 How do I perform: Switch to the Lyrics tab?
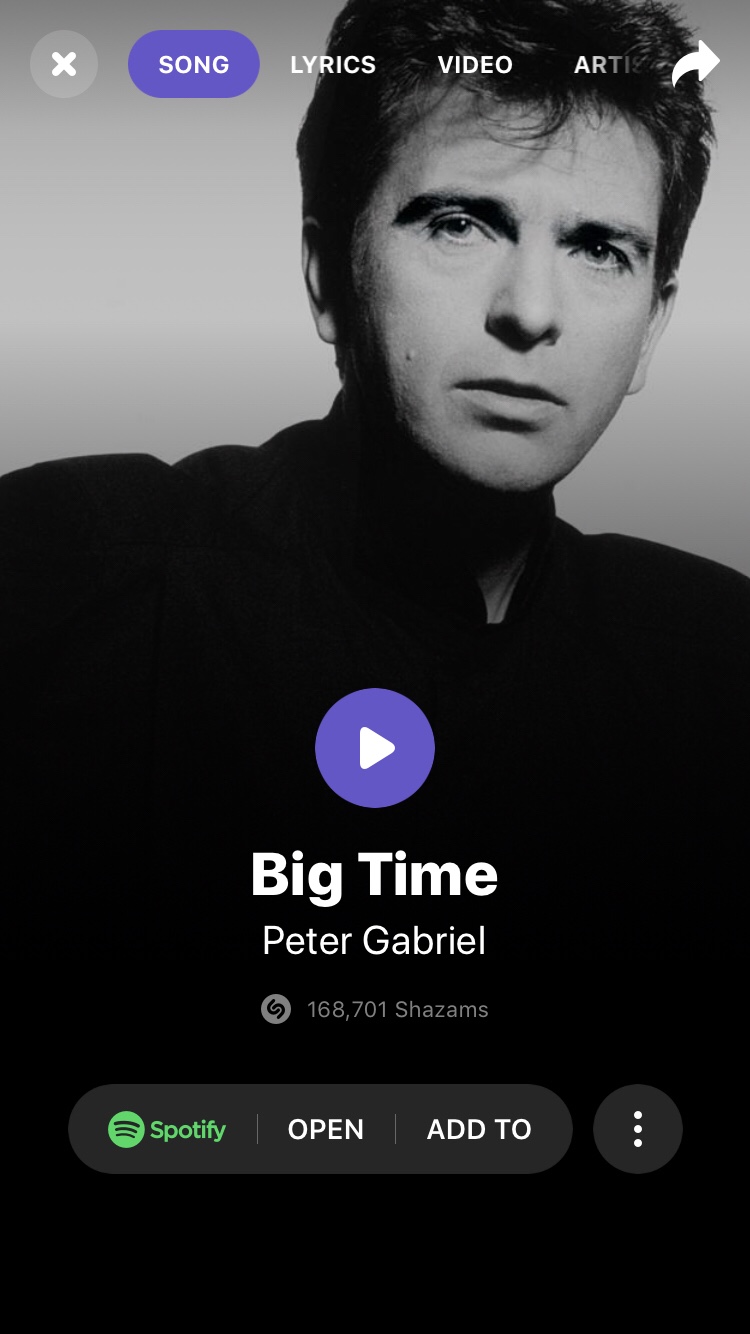point(333,65)
